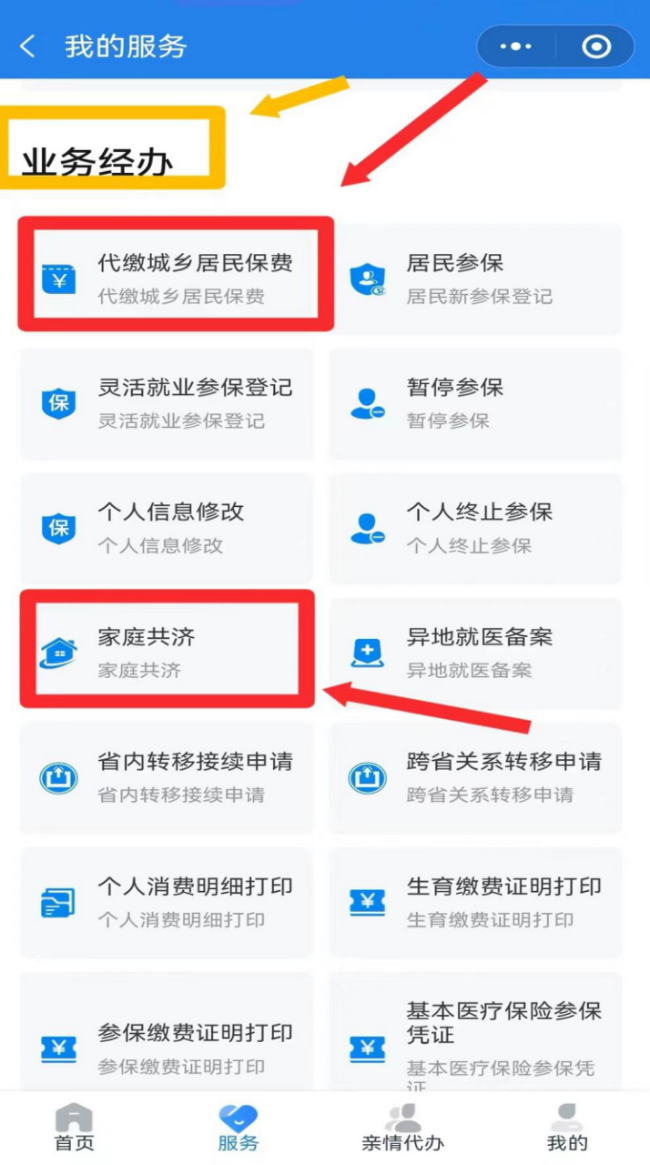Go back from 我的服务

pyautogui.click(x=28, y=46)
